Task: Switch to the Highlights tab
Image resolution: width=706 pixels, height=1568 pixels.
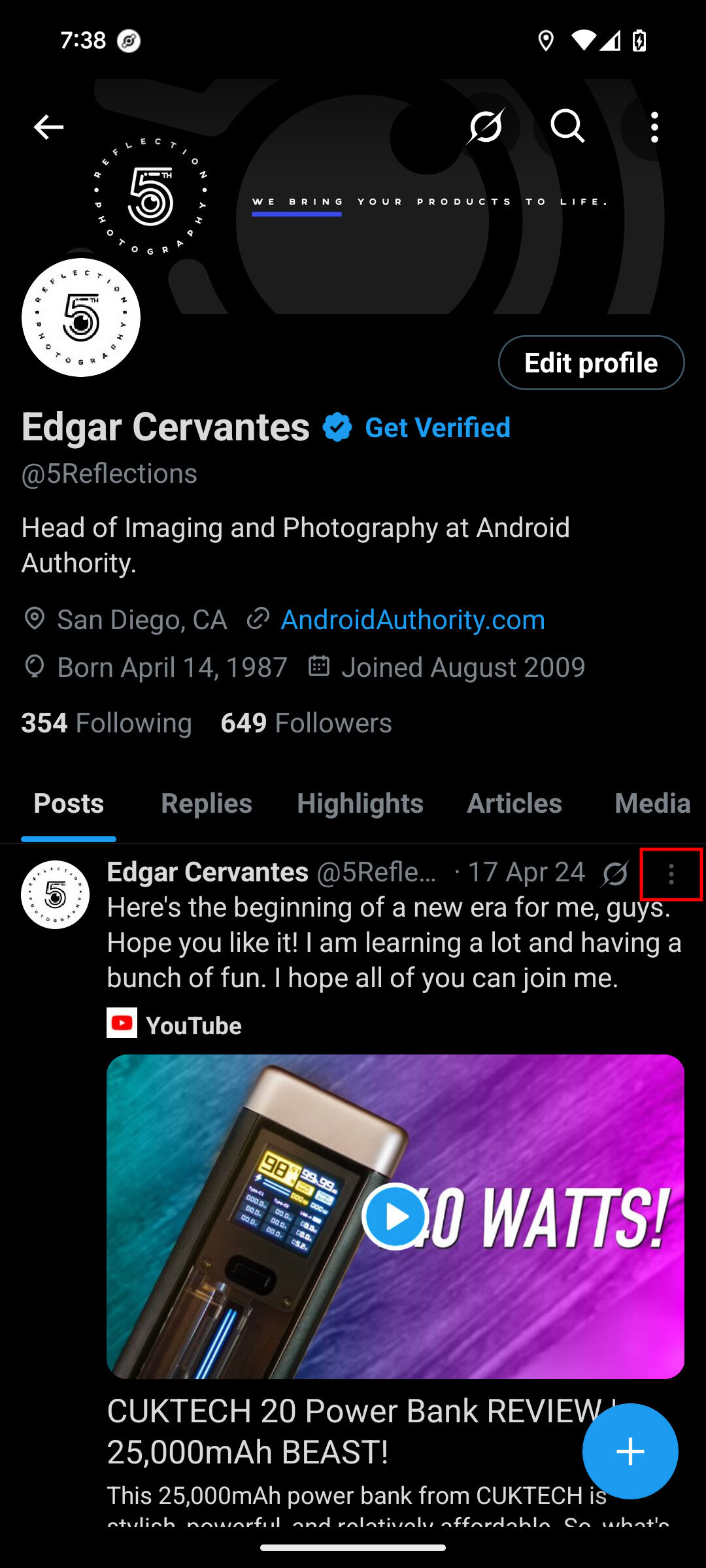Action: pos(360,804)
